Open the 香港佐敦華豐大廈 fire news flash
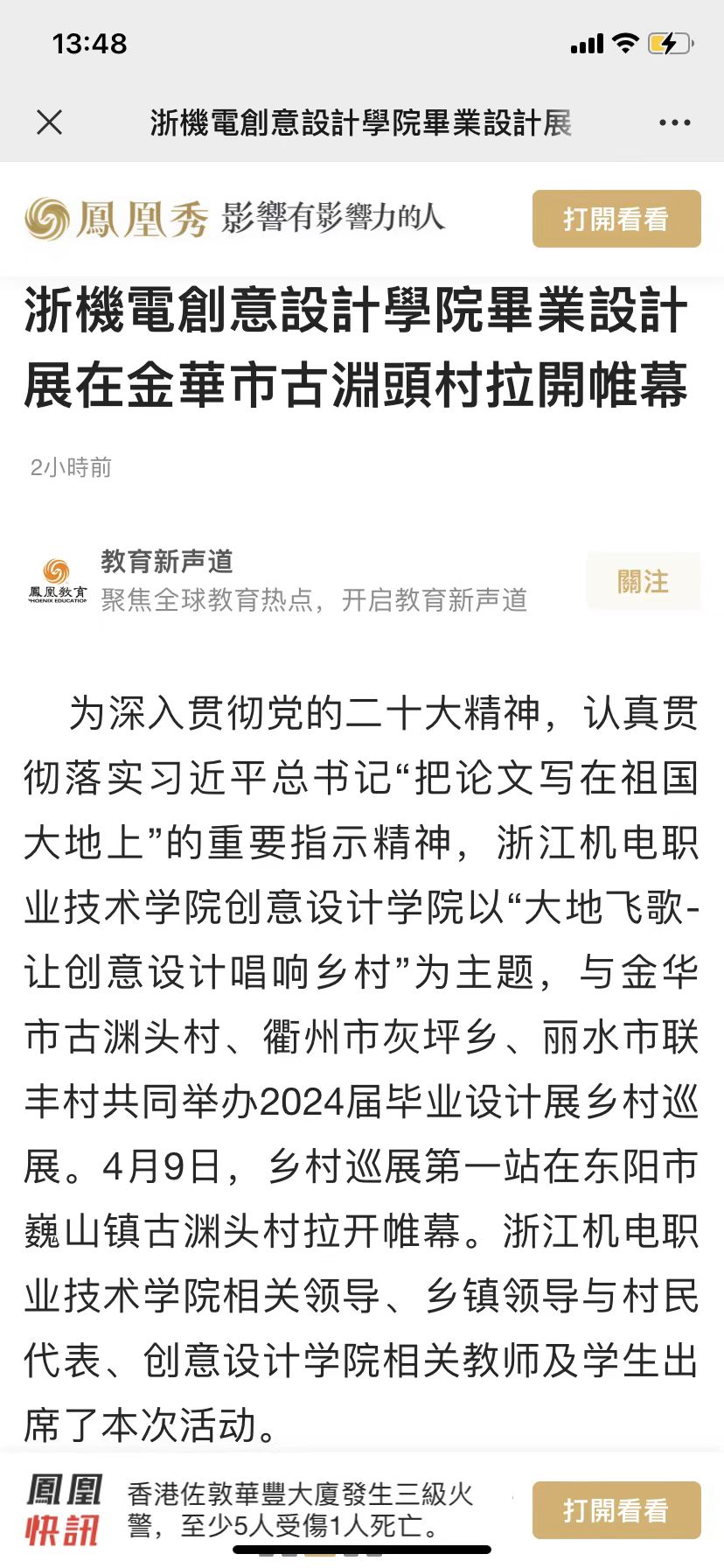The height and width of the screenshot is (1568, 724). [302, 1509]
